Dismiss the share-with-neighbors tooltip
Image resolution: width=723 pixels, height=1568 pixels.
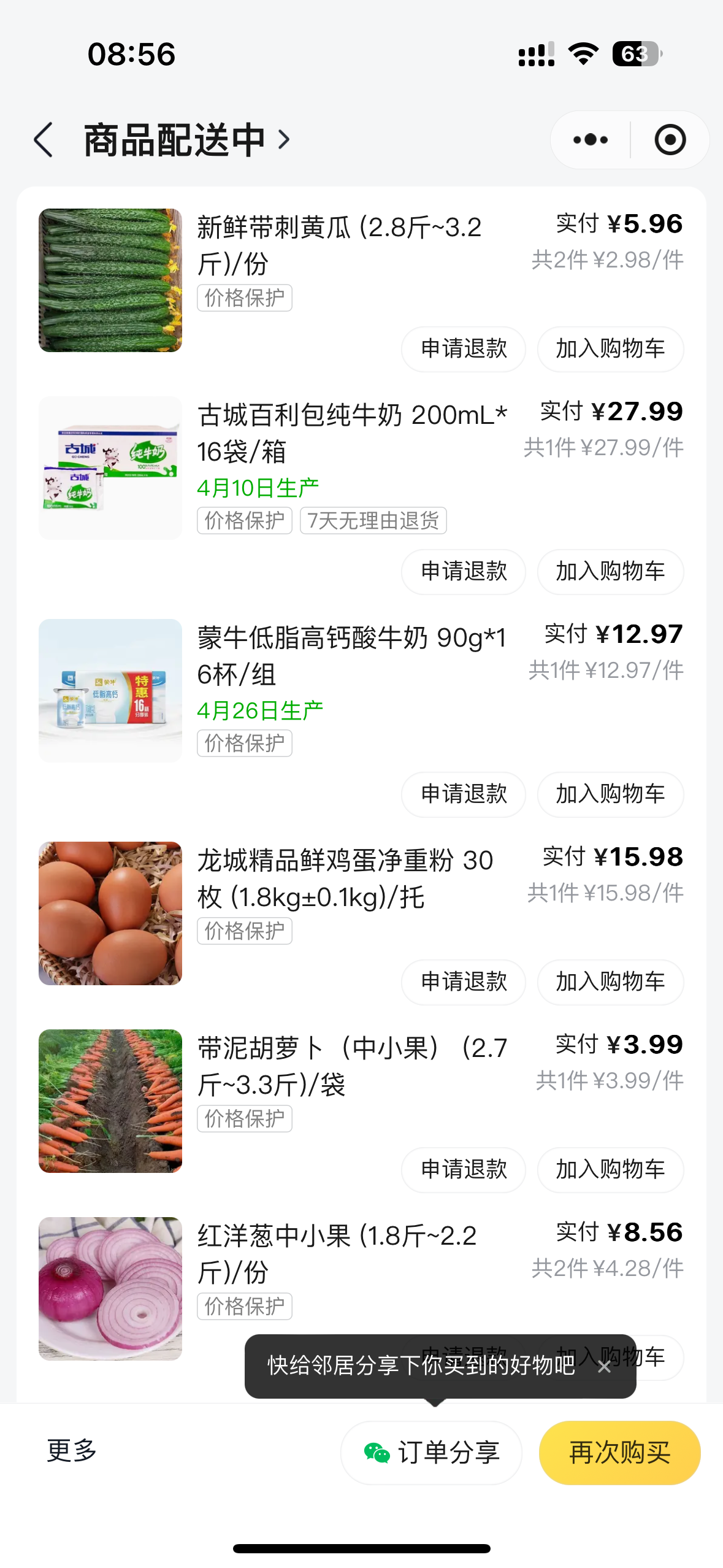coord(604,1366)
